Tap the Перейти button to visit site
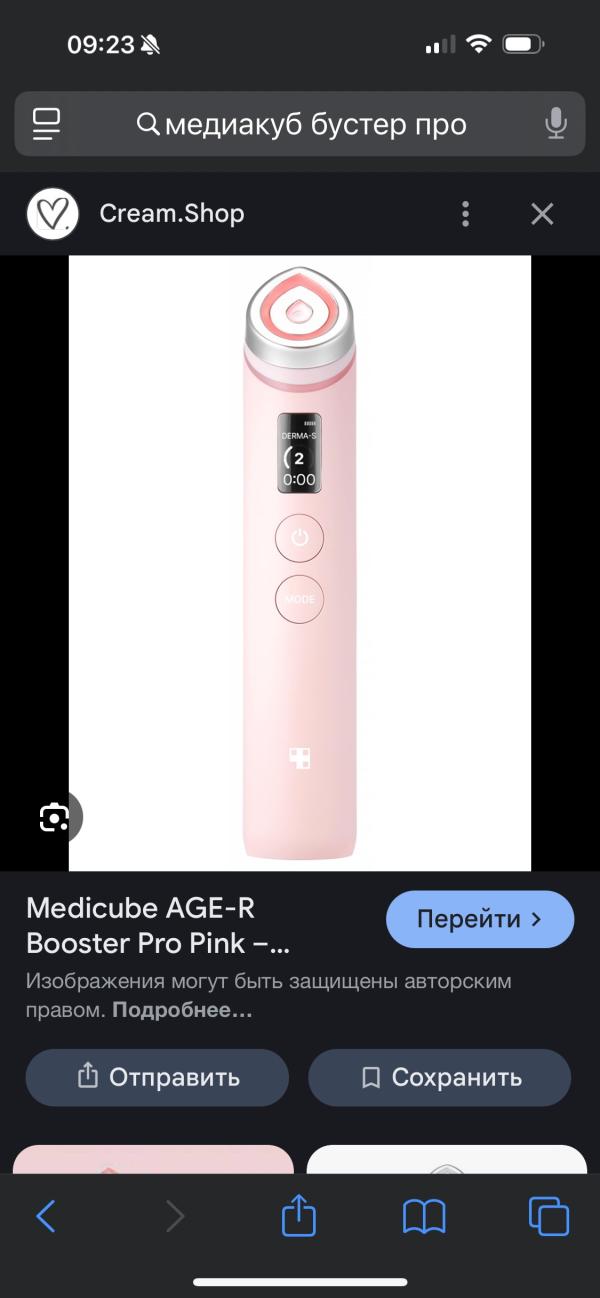 tap(480, 919)
